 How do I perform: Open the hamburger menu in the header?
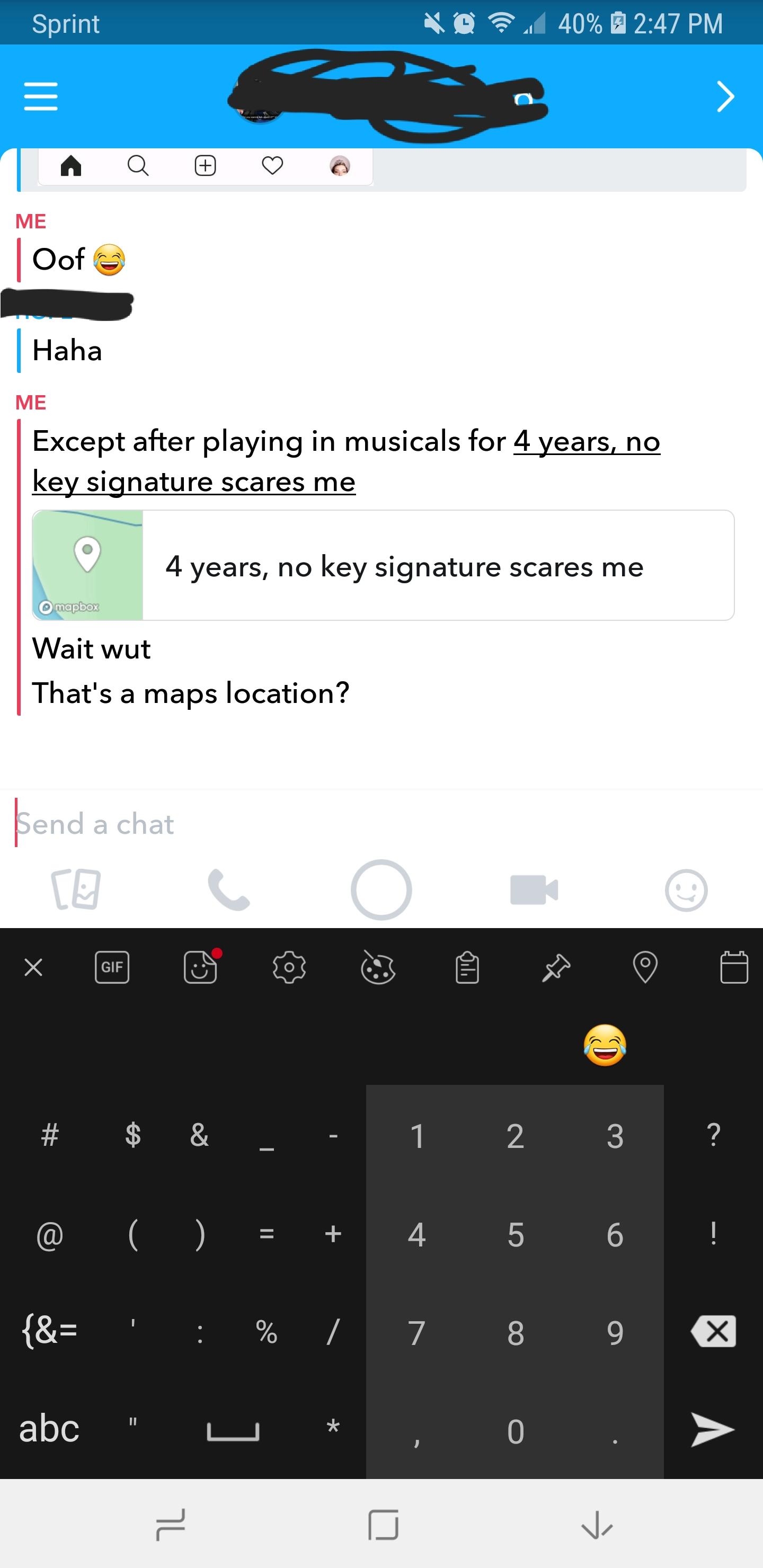(41, 97)
